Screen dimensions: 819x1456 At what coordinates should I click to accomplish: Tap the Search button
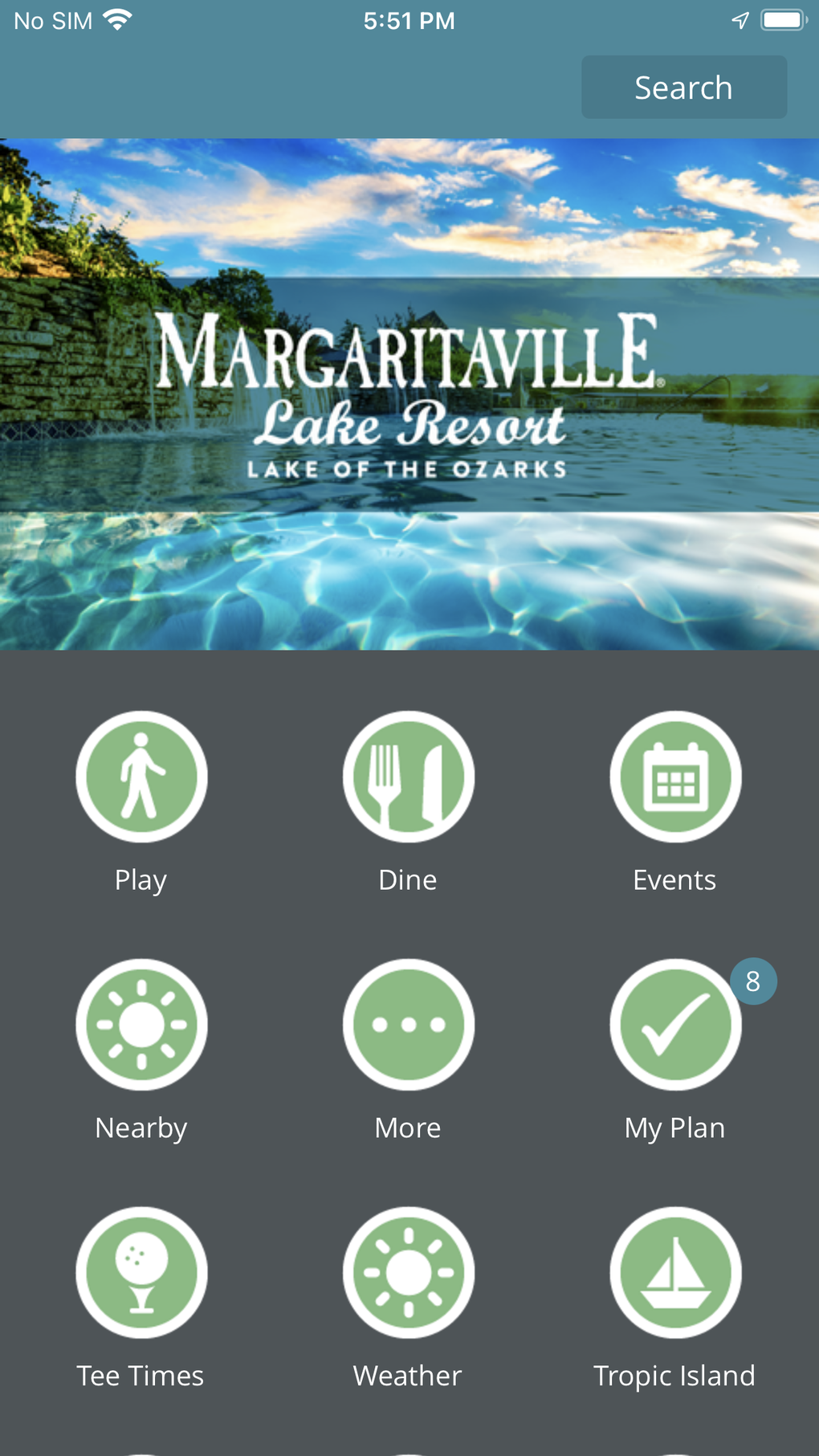pos(683,87)
